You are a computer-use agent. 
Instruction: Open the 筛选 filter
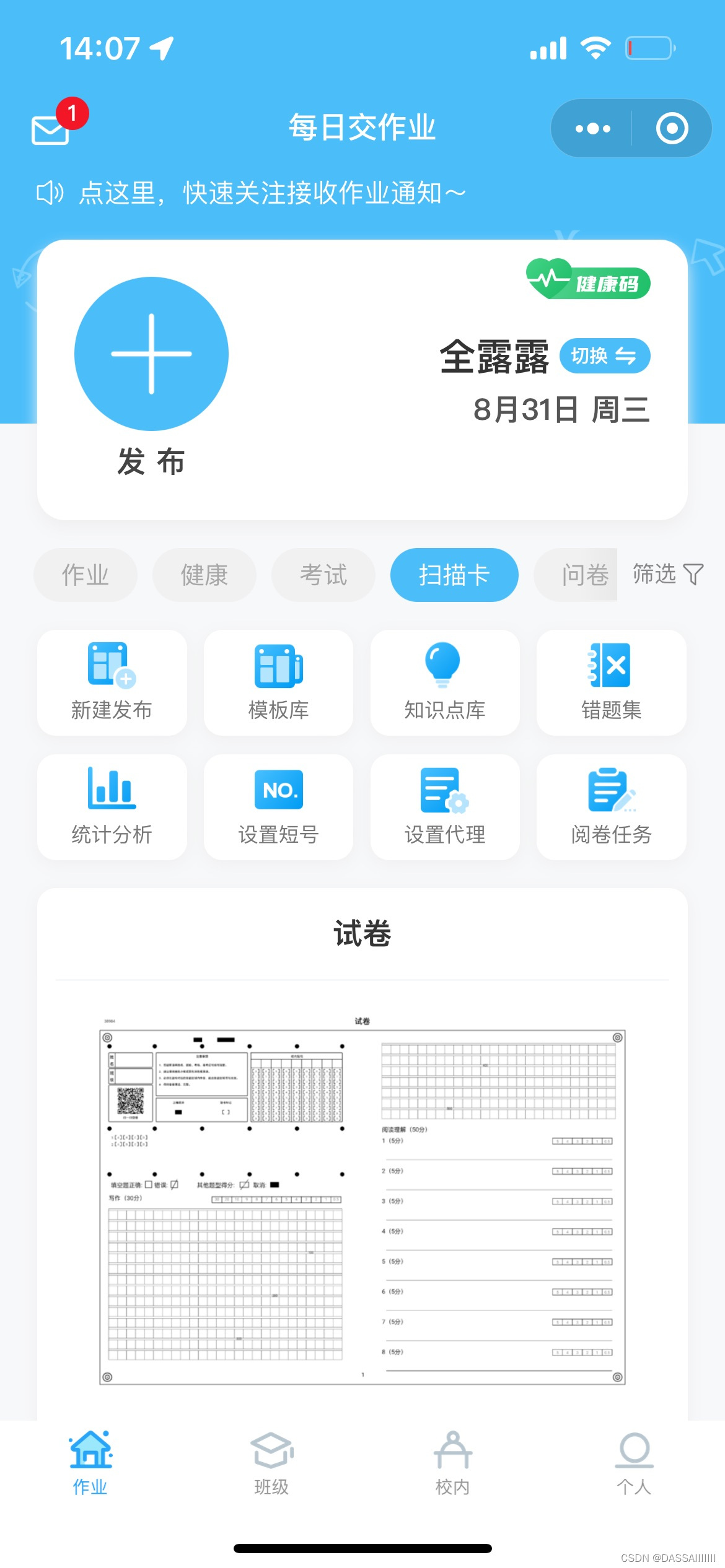click(x=668, y=575)
